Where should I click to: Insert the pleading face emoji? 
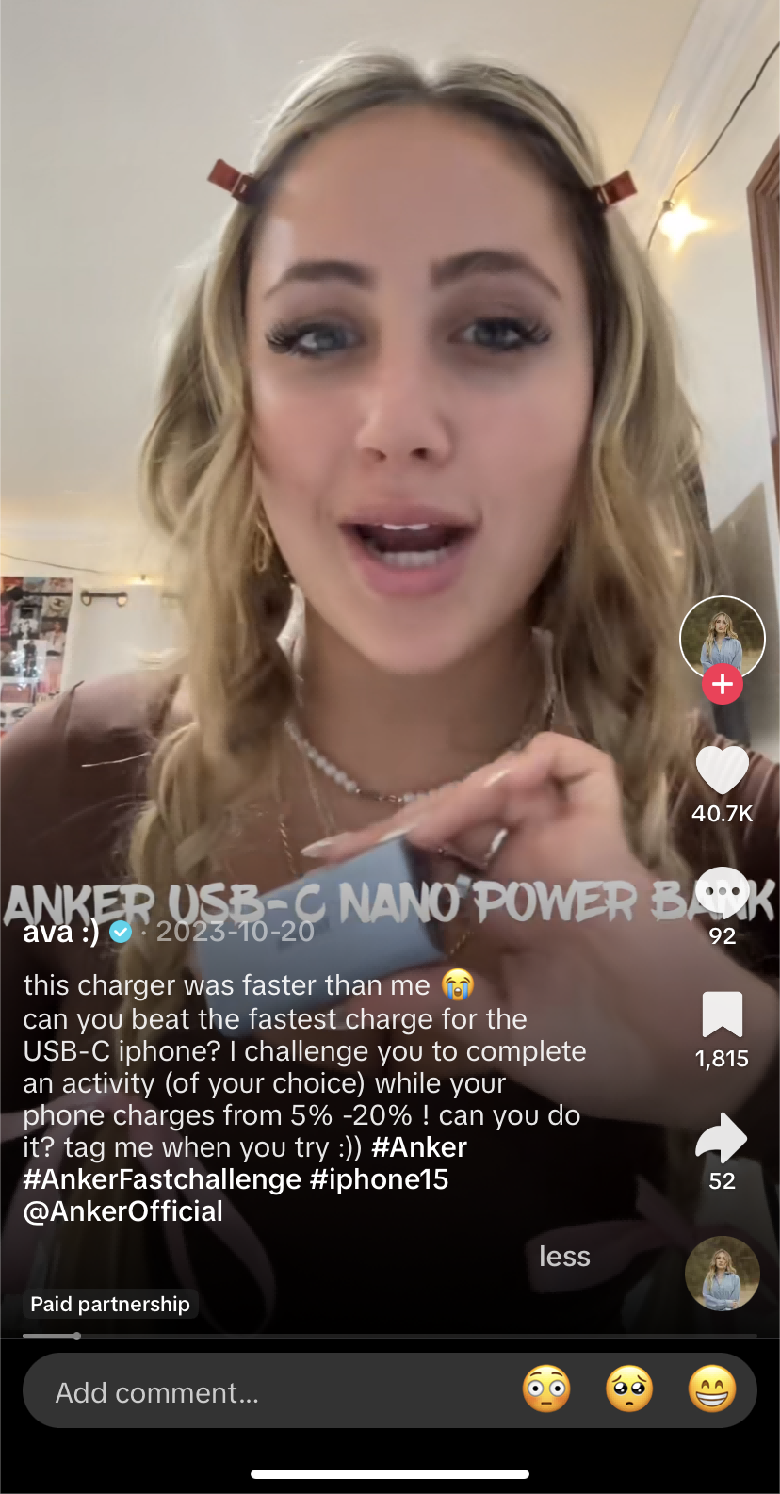point(630,1390)
